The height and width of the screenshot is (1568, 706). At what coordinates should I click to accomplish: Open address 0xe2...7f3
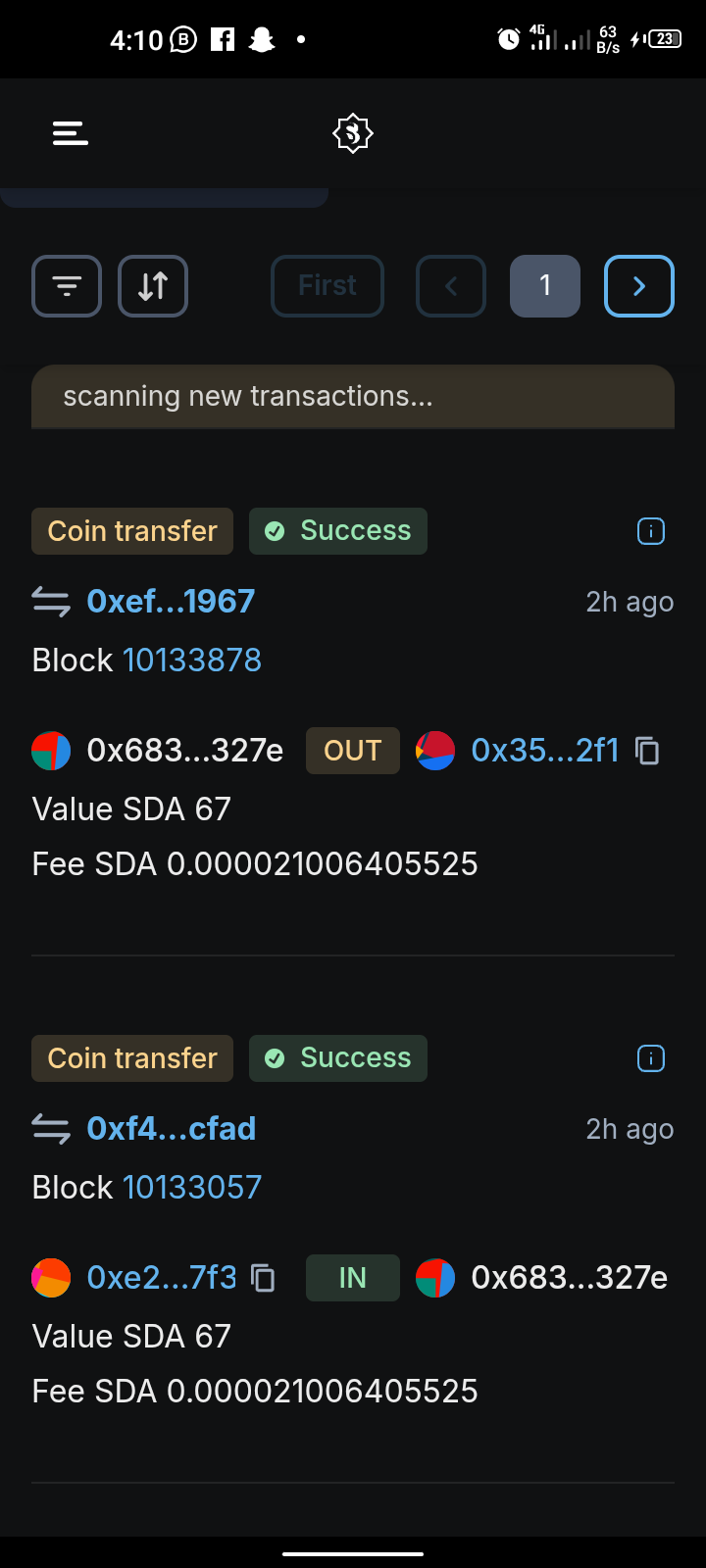point(162,1278)
